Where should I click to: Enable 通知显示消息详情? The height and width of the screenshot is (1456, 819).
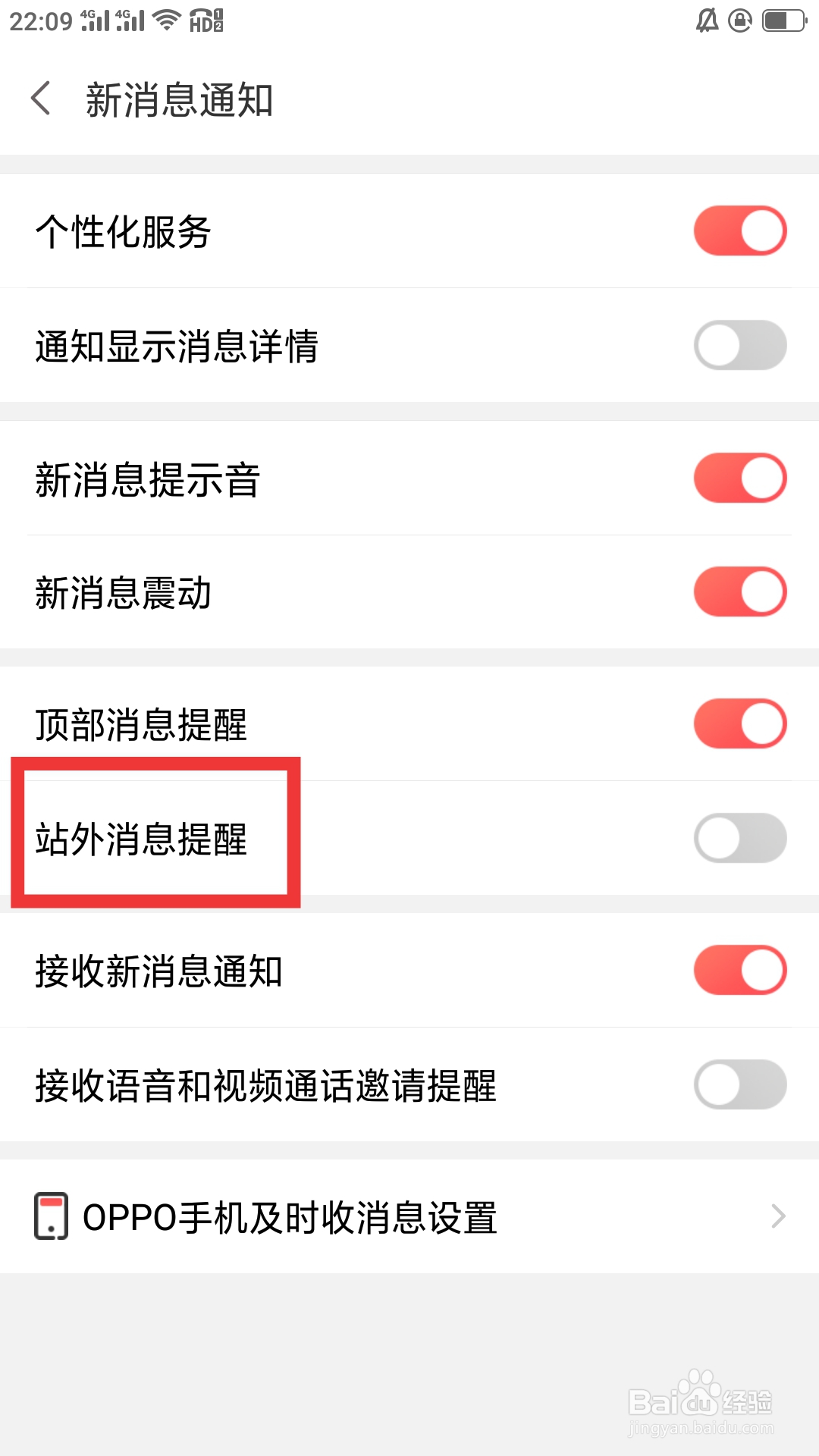tap(739, 345)
